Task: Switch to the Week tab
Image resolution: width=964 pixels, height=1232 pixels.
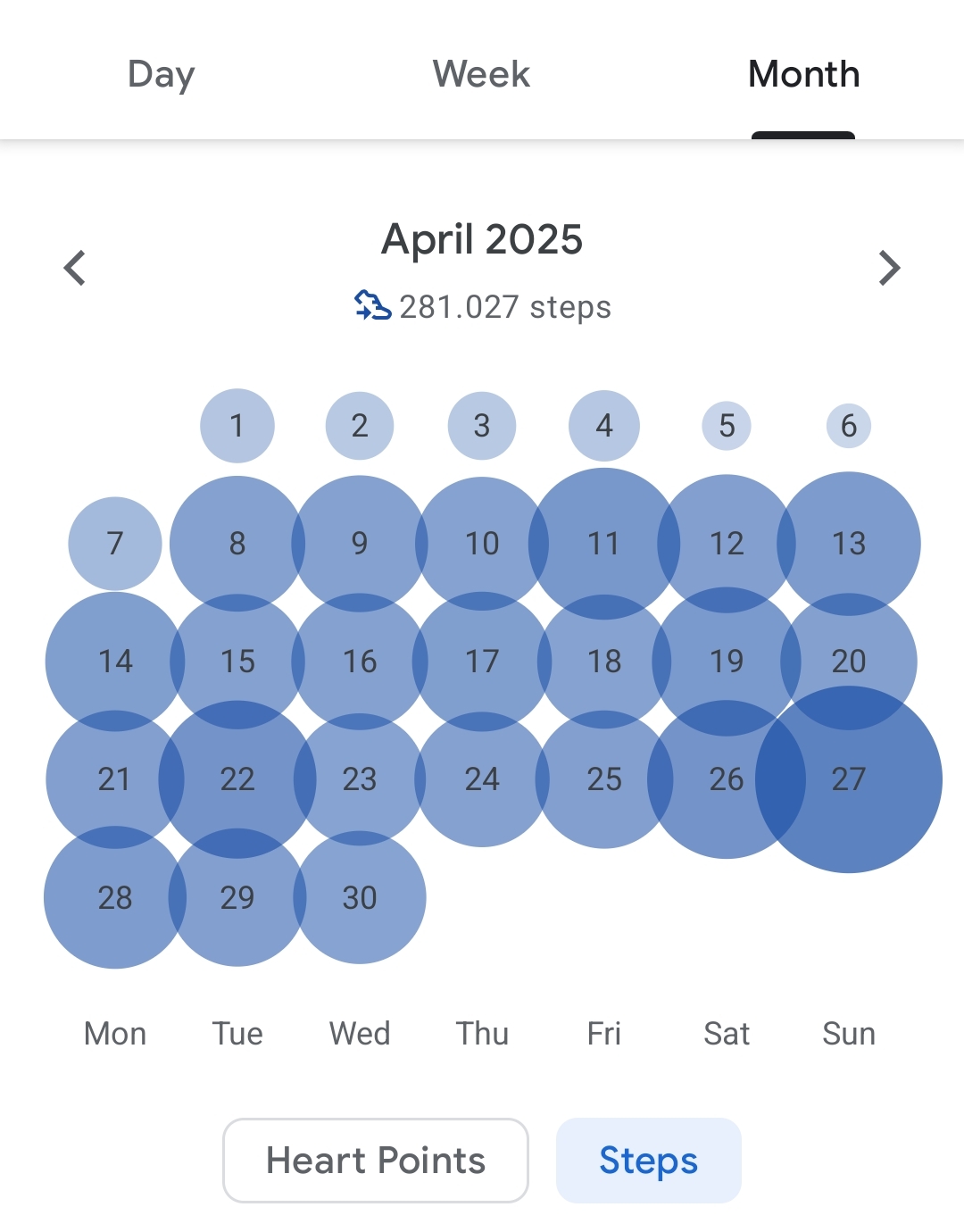Action: [481, 74]
